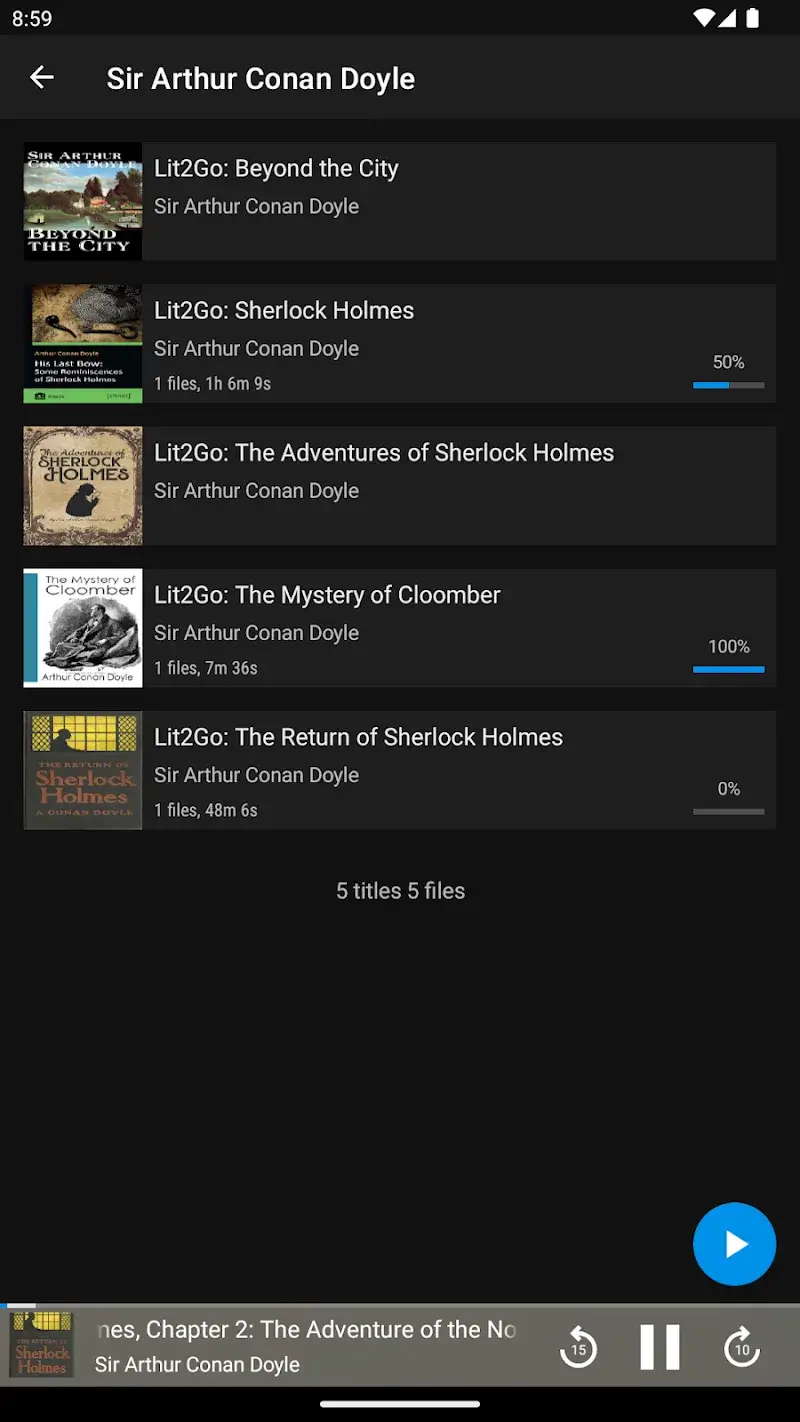Screen dimensions: 800x1422
Task: Tap the 50% progress bar on Sherlock Holmes
Action: [729, 383]
